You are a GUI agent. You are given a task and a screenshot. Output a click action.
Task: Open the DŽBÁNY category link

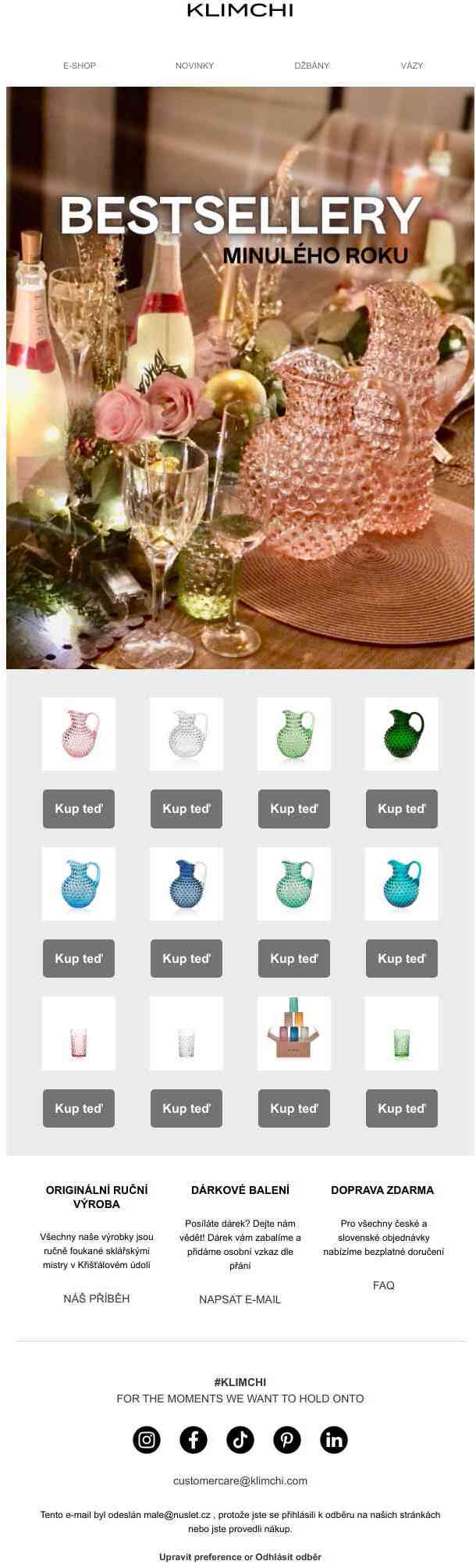pyautogui.click(x=311, y=66)
